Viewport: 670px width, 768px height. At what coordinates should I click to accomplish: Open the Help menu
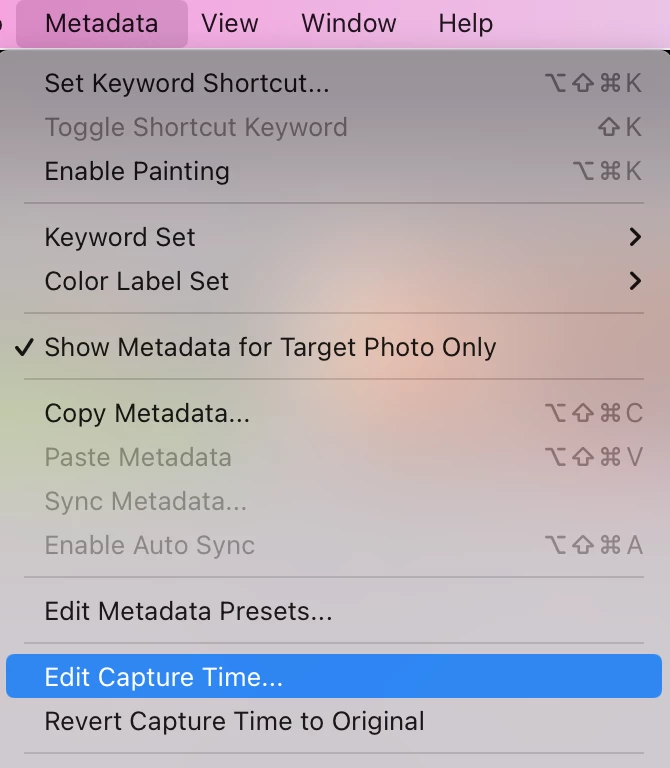tap(465, 23)
